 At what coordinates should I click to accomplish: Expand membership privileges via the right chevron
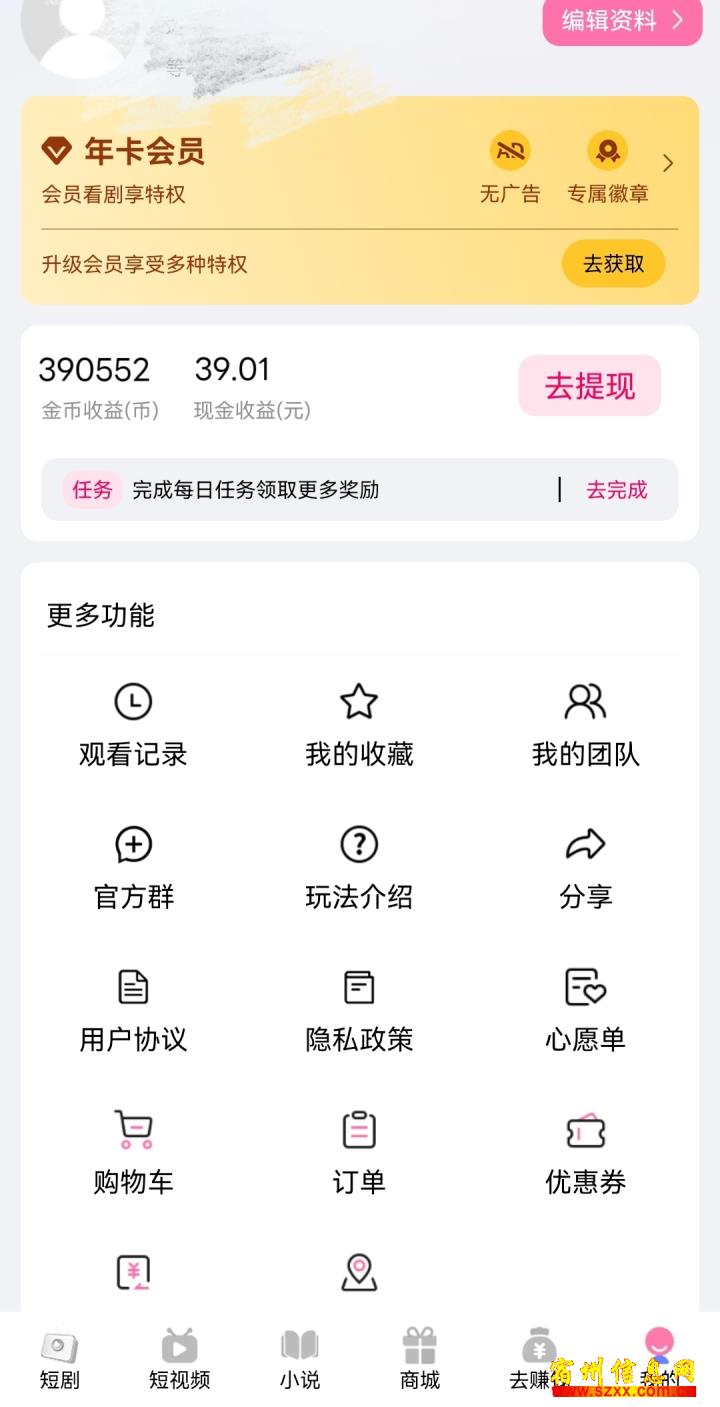[668, 162]
